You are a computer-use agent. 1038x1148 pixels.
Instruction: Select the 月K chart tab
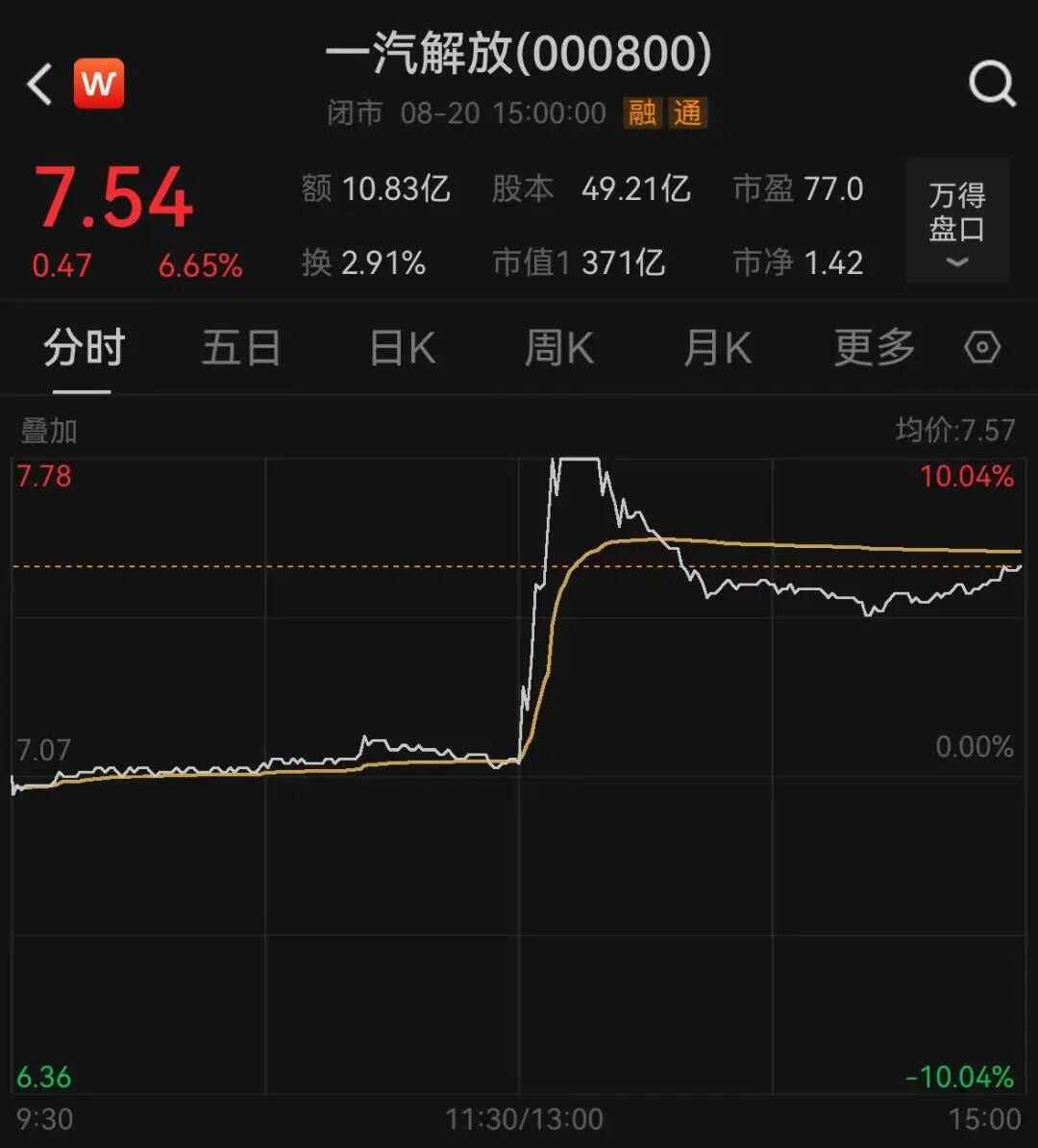(717, 347)
